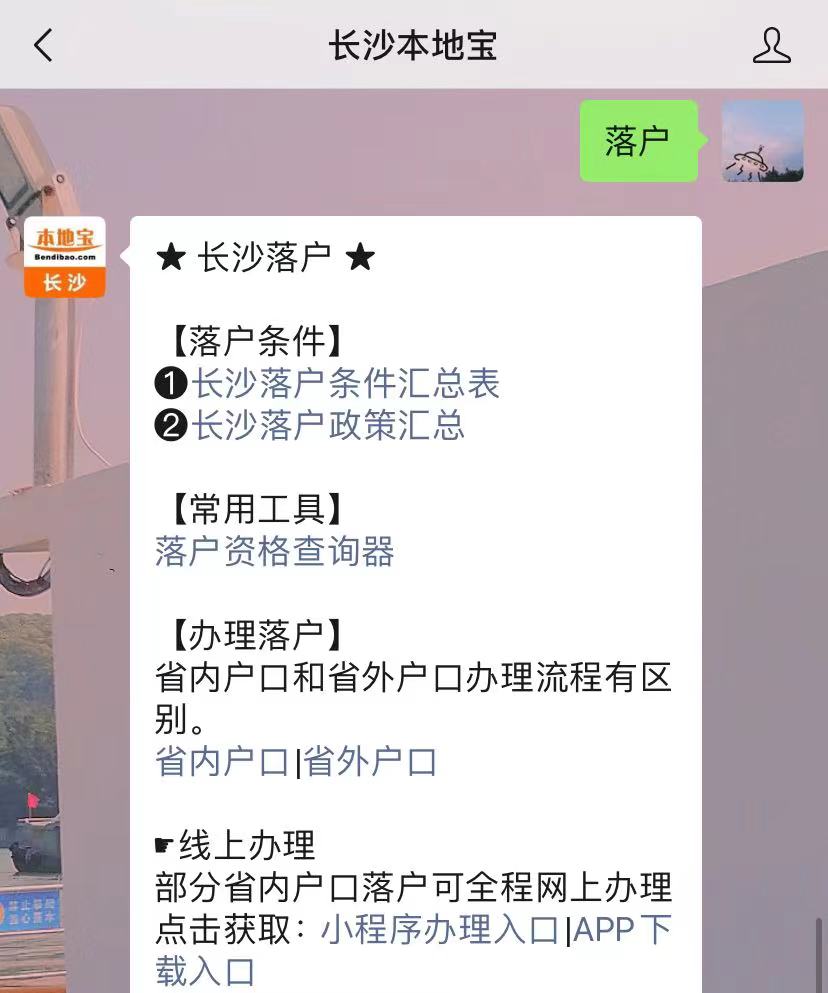
Task: Open the APP下载入口 link
Action: [621, 929]
